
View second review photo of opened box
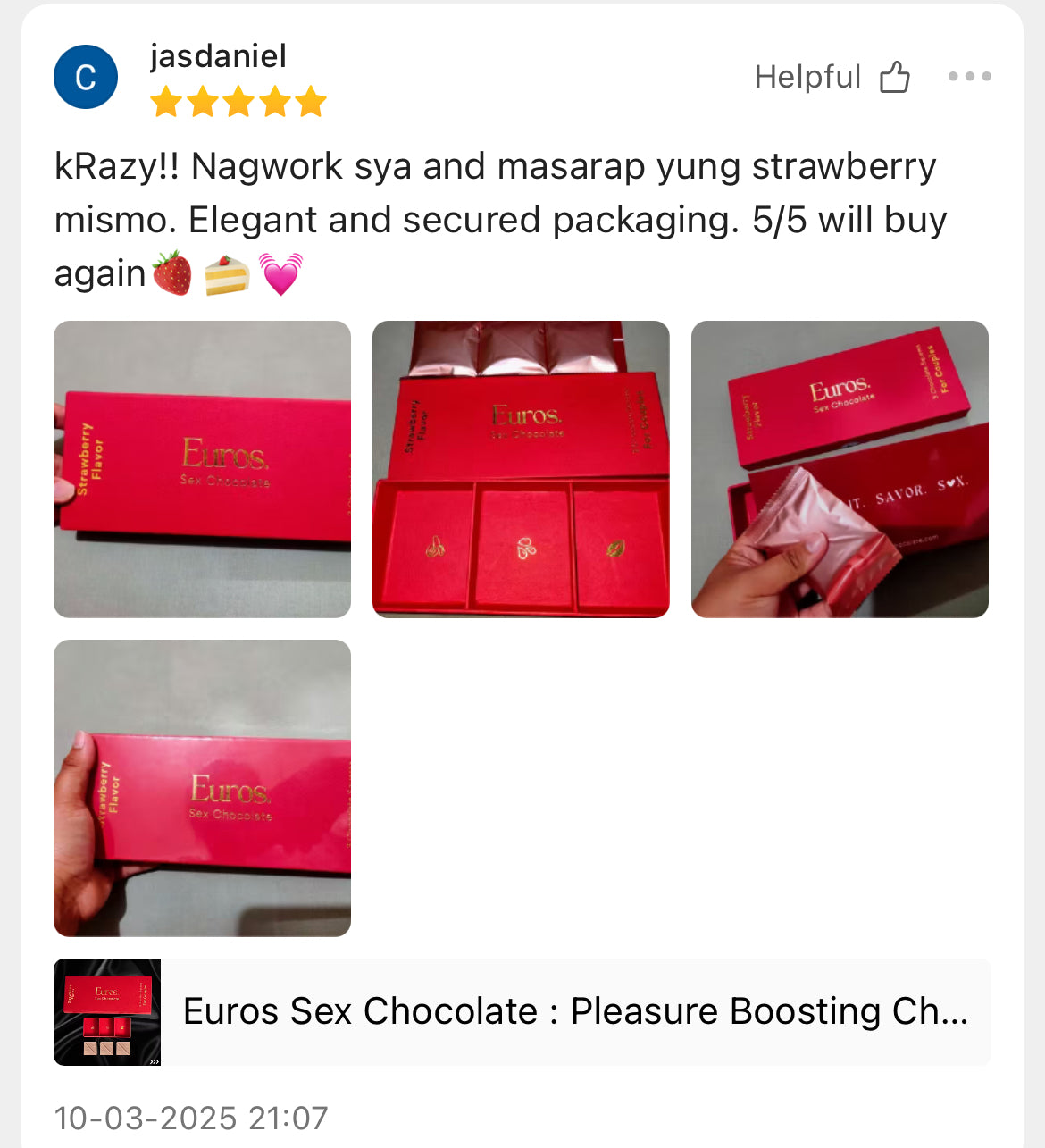(521, 469)
